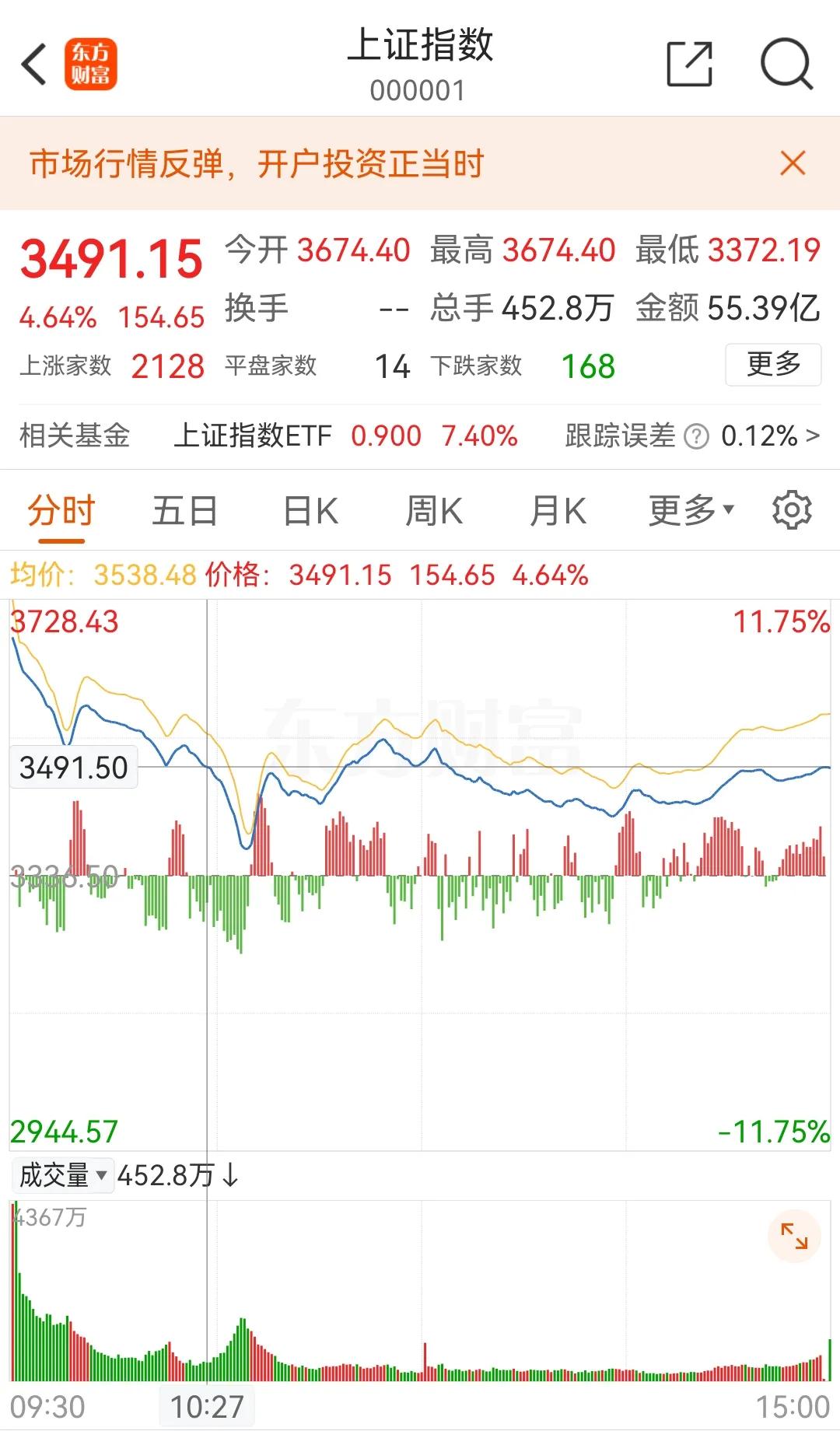Switch to the 月K chart

(x=558, y=512)
